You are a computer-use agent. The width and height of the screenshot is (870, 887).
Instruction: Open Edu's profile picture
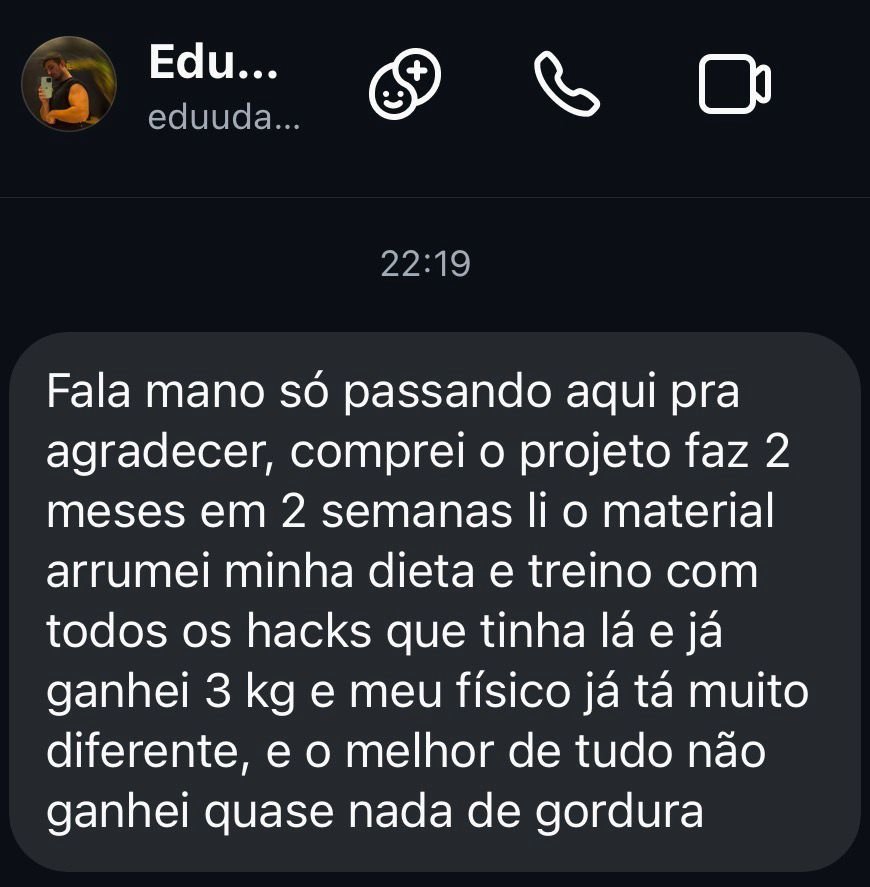coord(69,84)
